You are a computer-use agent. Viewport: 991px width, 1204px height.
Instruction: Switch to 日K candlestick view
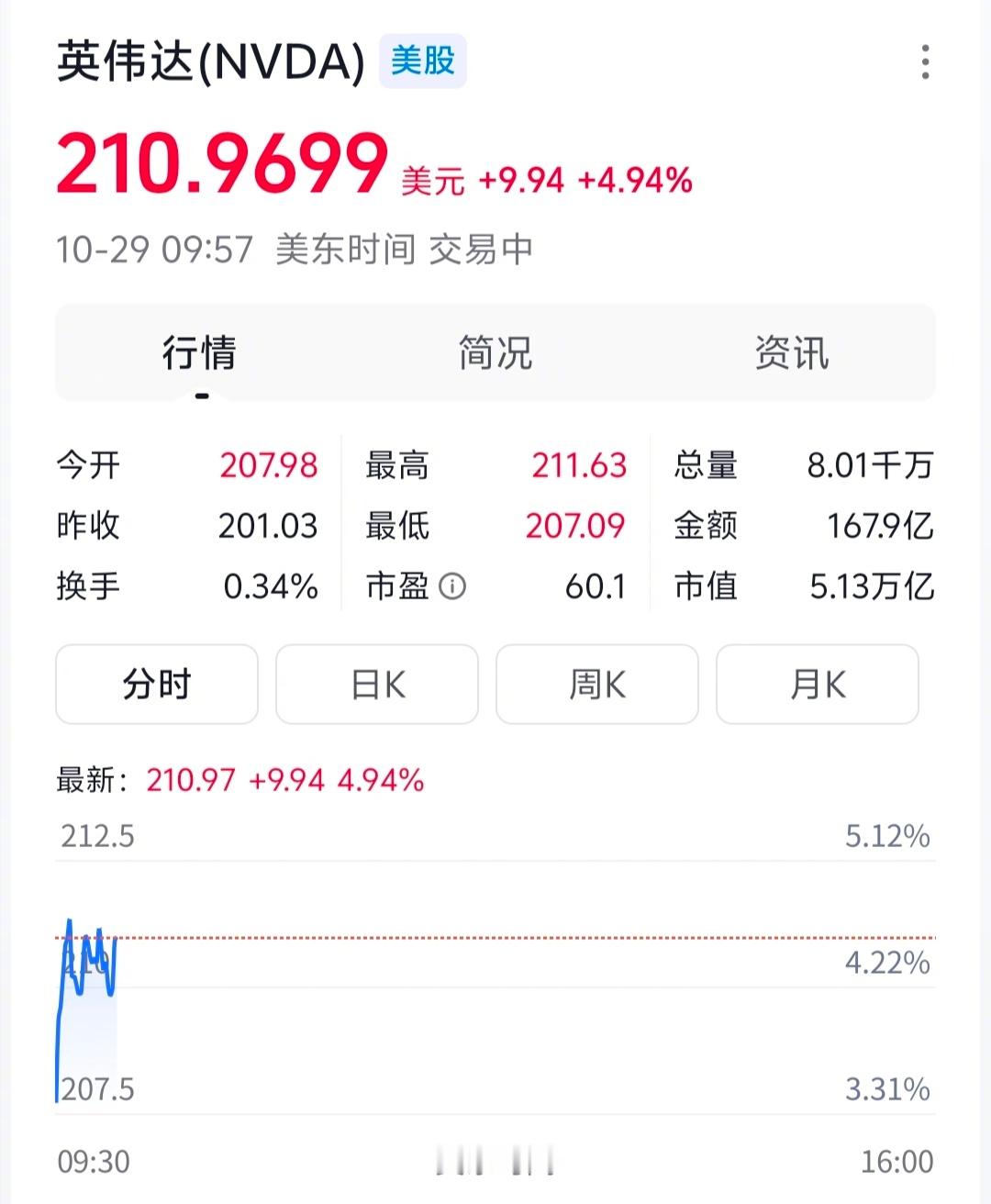point(376,684)
